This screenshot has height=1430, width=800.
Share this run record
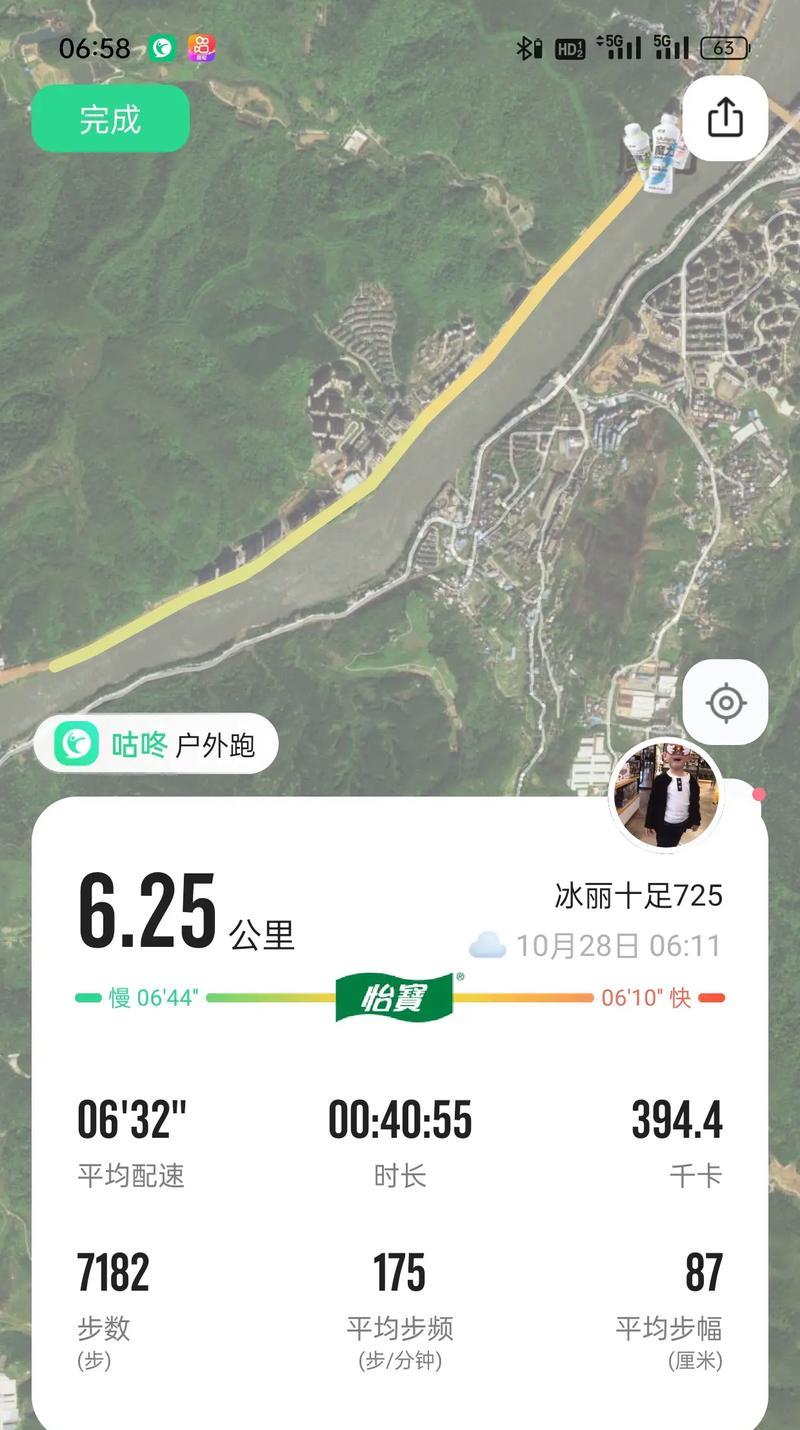[x=725, y=118]
